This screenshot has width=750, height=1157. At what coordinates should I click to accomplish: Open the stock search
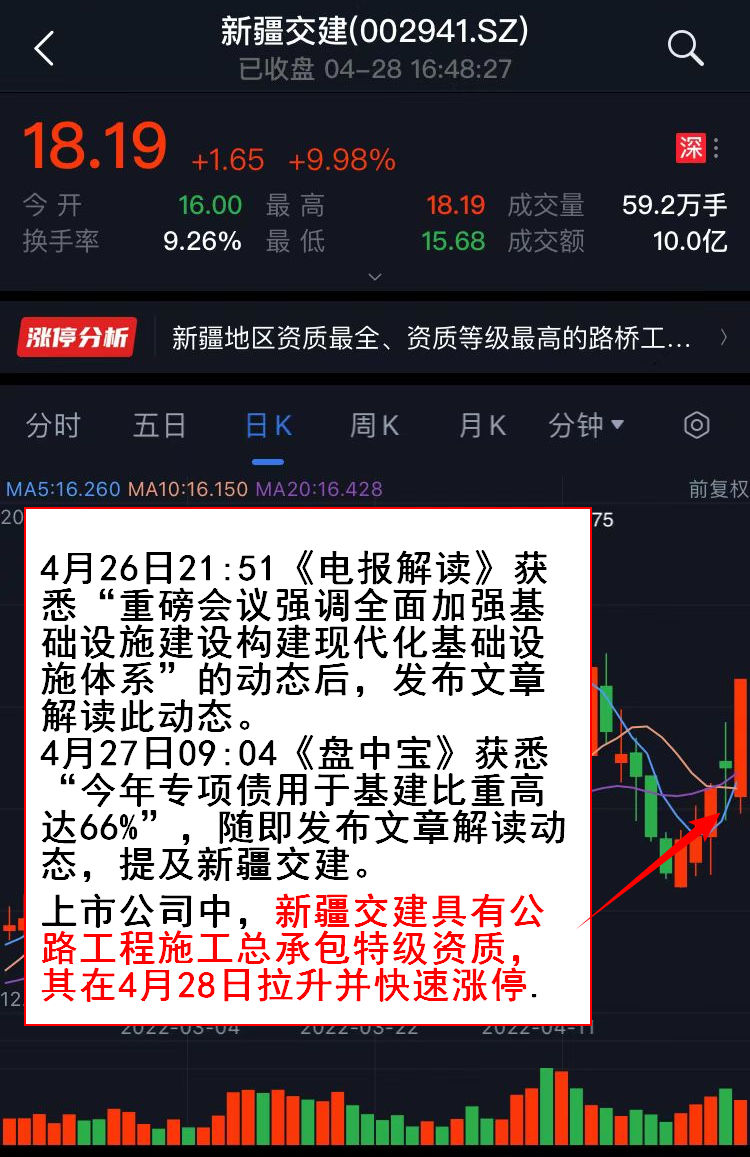click(x=686, y=47)
